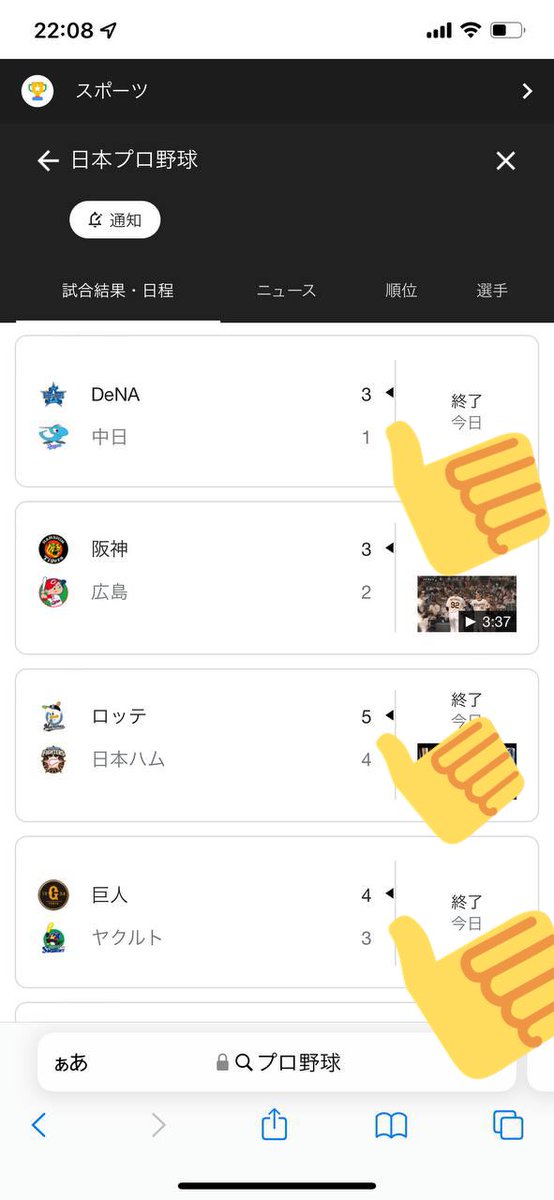Switch to the 選手 tab
This screenshot has height=1200, width=554.
492,291
